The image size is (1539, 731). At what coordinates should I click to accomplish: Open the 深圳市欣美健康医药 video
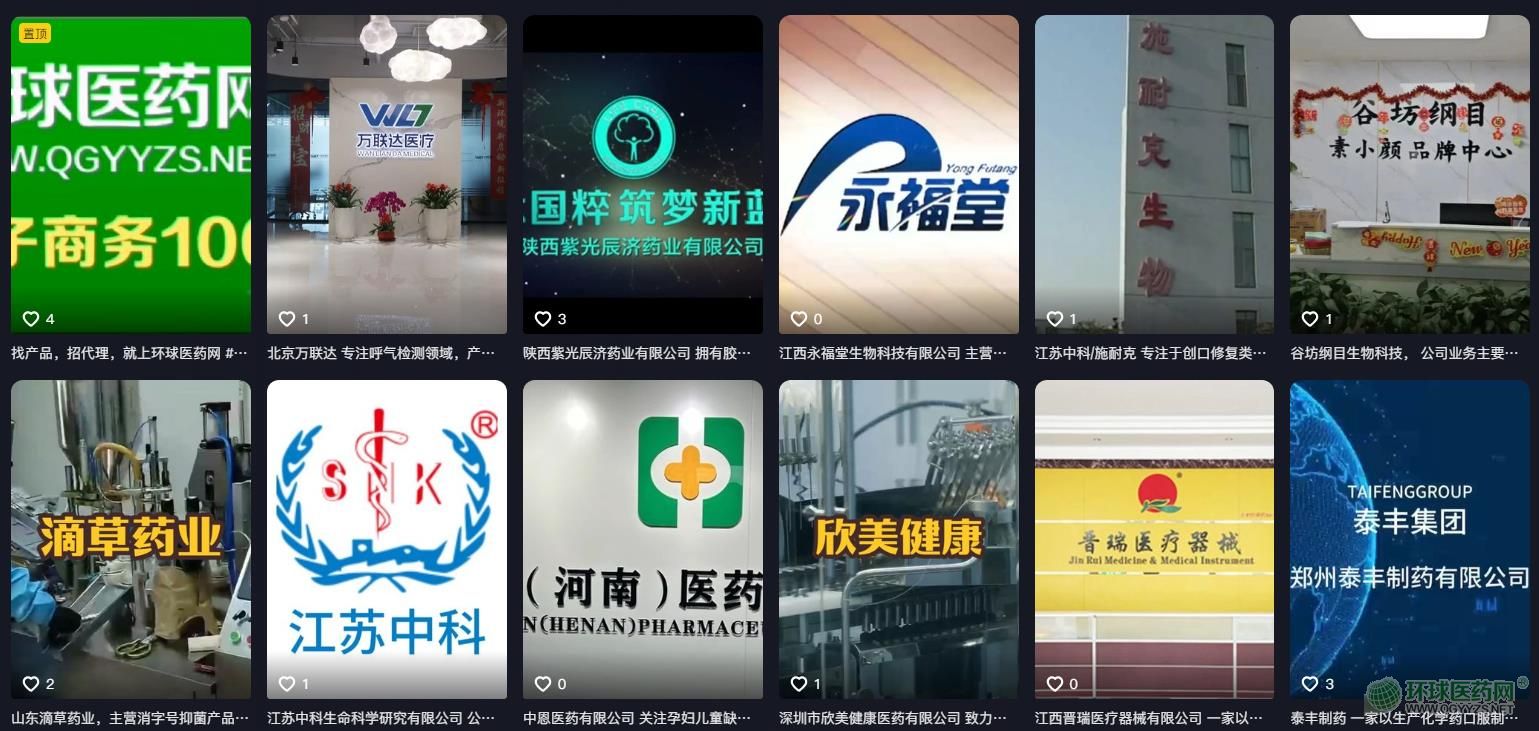point(898,539)
